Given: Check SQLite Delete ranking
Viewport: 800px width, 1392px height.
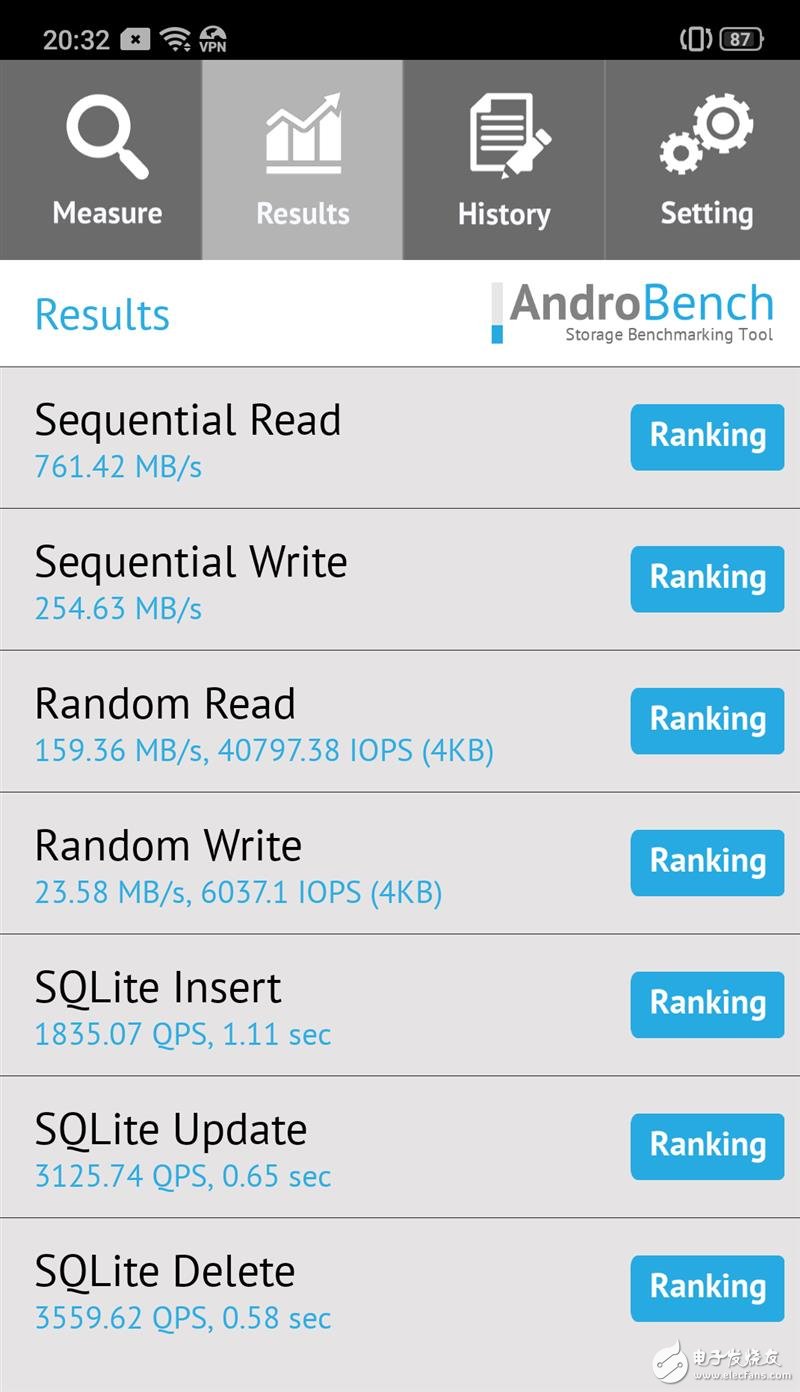Looking at the screenshot, I should tap(707, 1289).
